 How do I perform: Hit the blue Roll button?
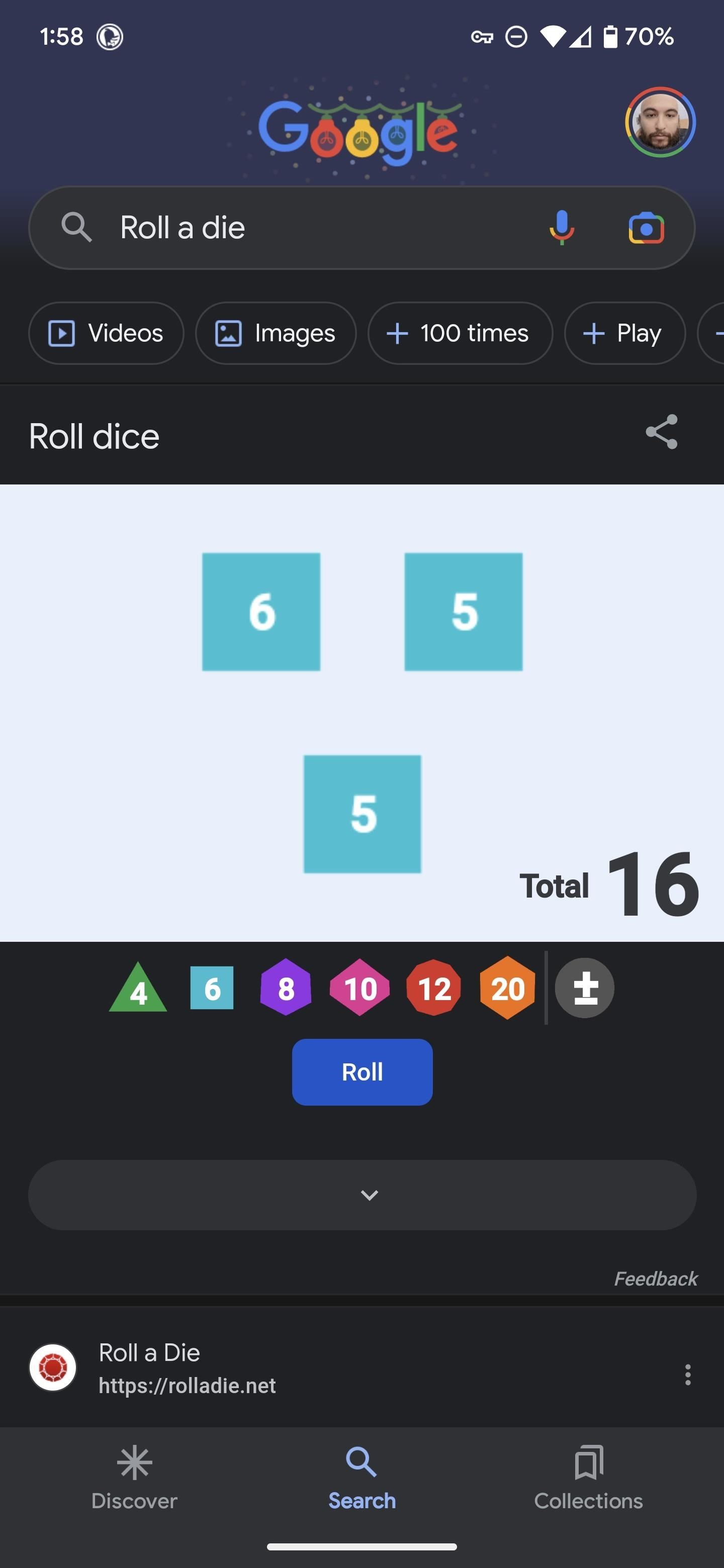(x=363, y=1072)
